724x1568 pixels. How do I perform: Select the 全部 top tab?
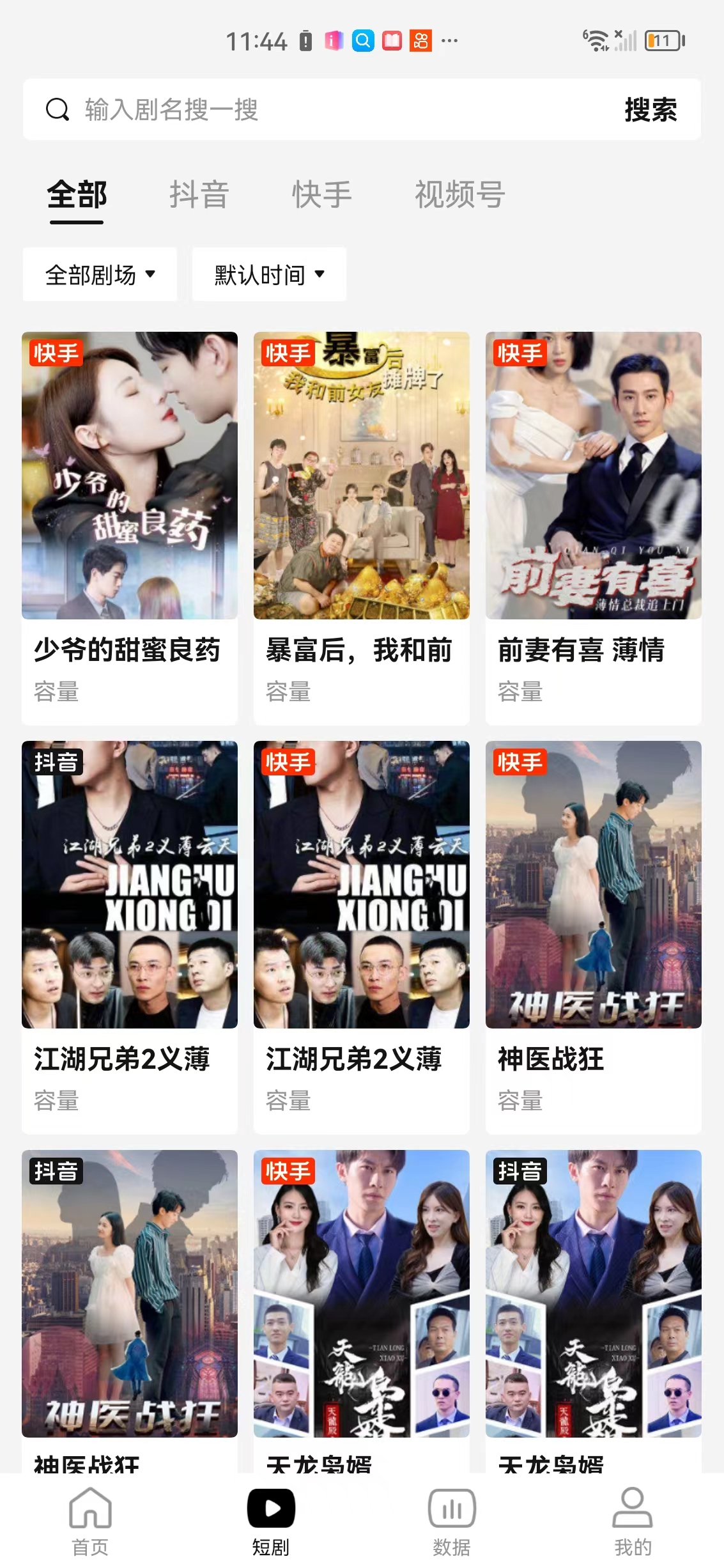(x=77, y=194)
